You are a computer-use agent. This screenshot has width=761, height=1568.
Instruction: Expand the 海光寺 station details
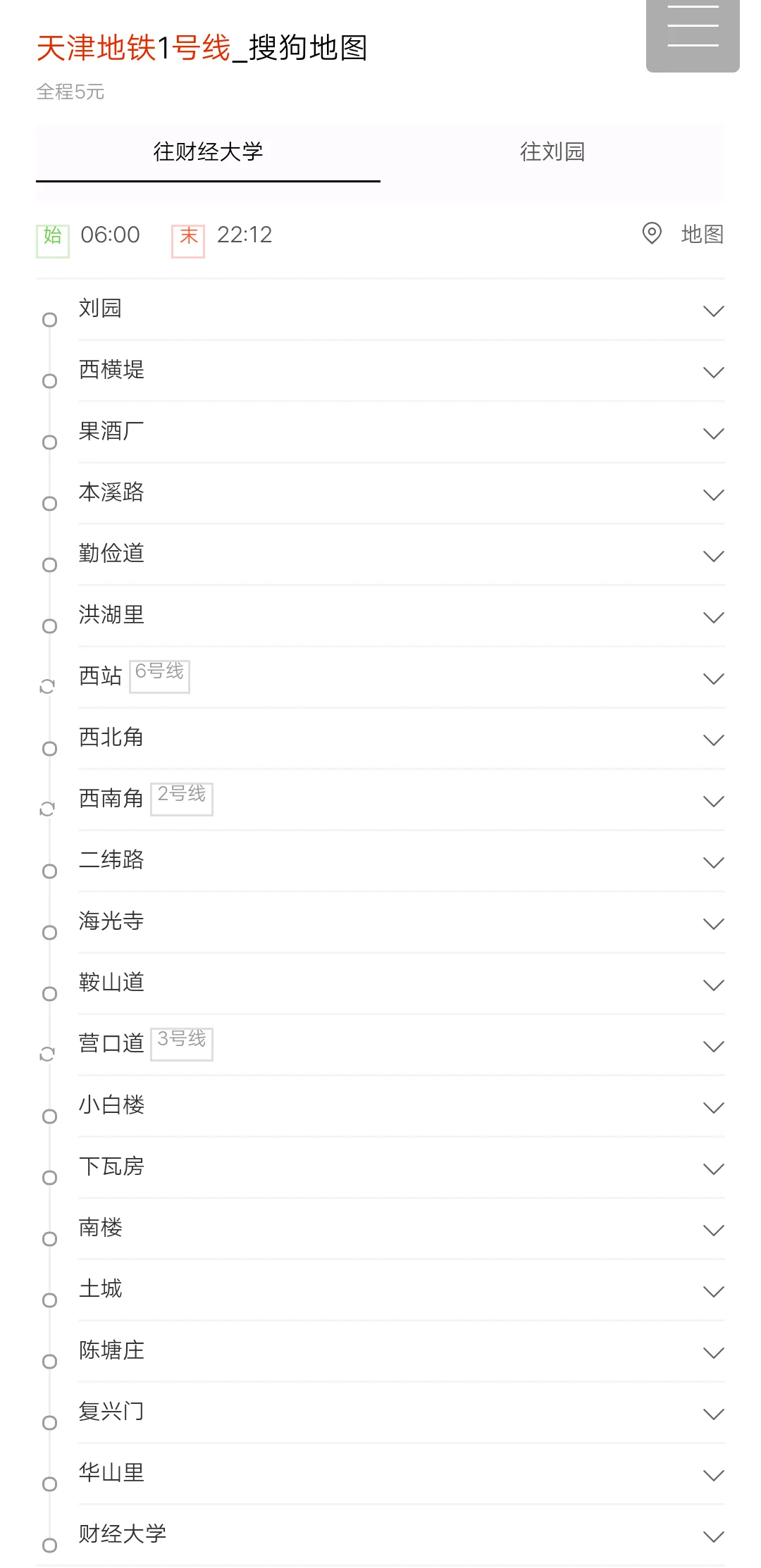(713, 922)
